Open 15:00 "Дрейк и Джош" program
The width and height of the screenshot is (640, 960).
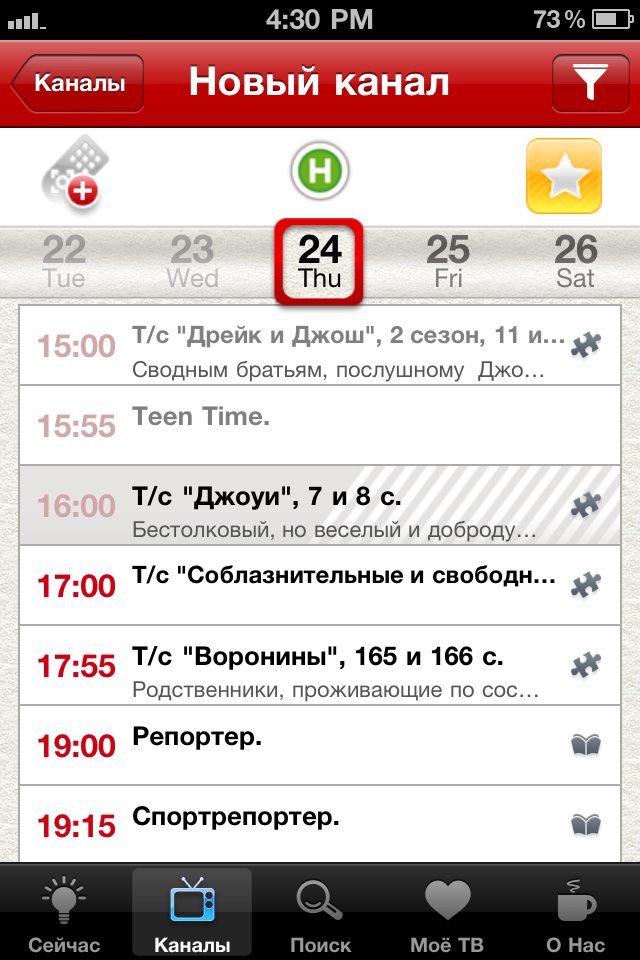click(x=320, y=346)
